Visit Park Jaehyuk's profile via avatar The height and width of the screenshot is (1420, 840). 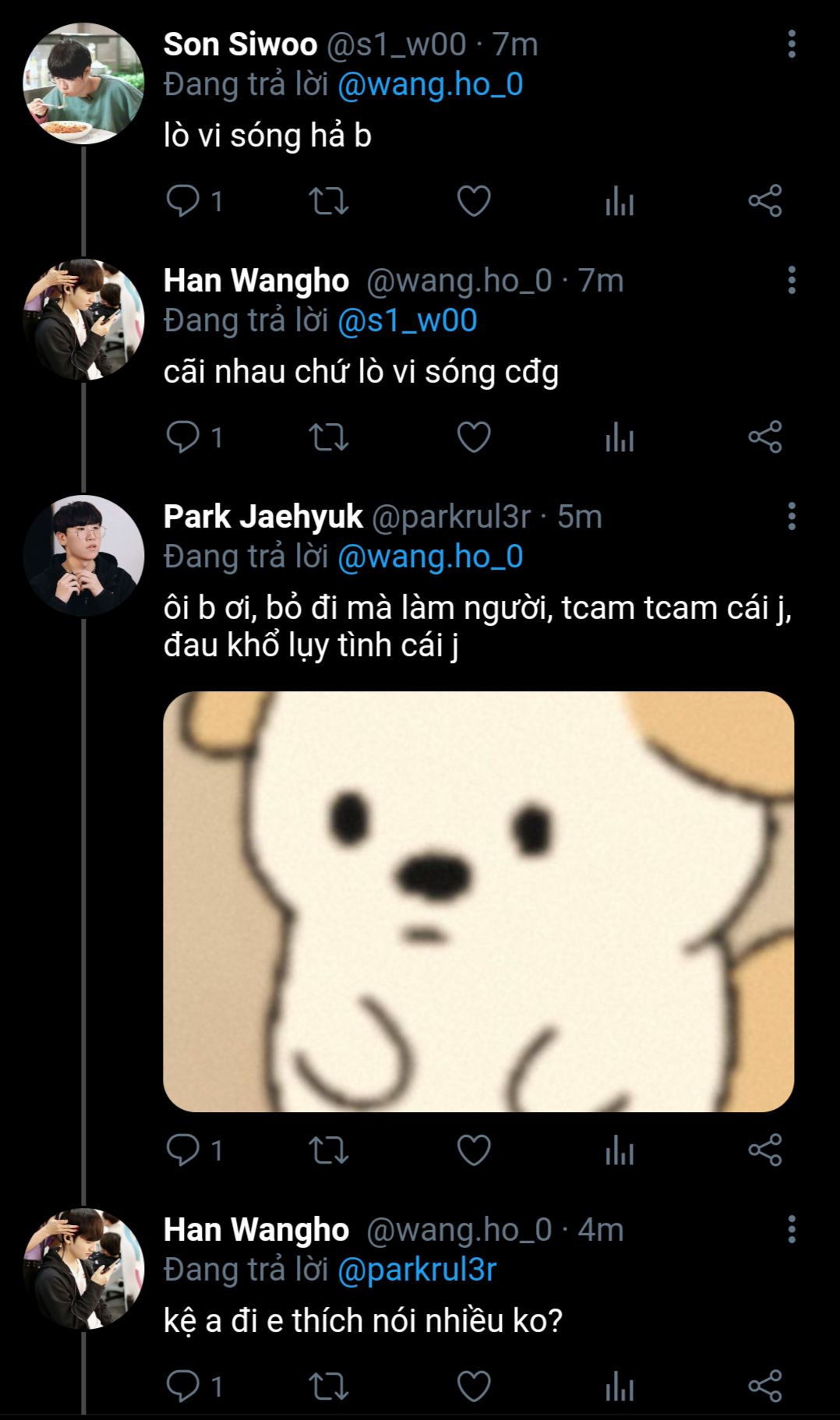[x=83, y=555]
